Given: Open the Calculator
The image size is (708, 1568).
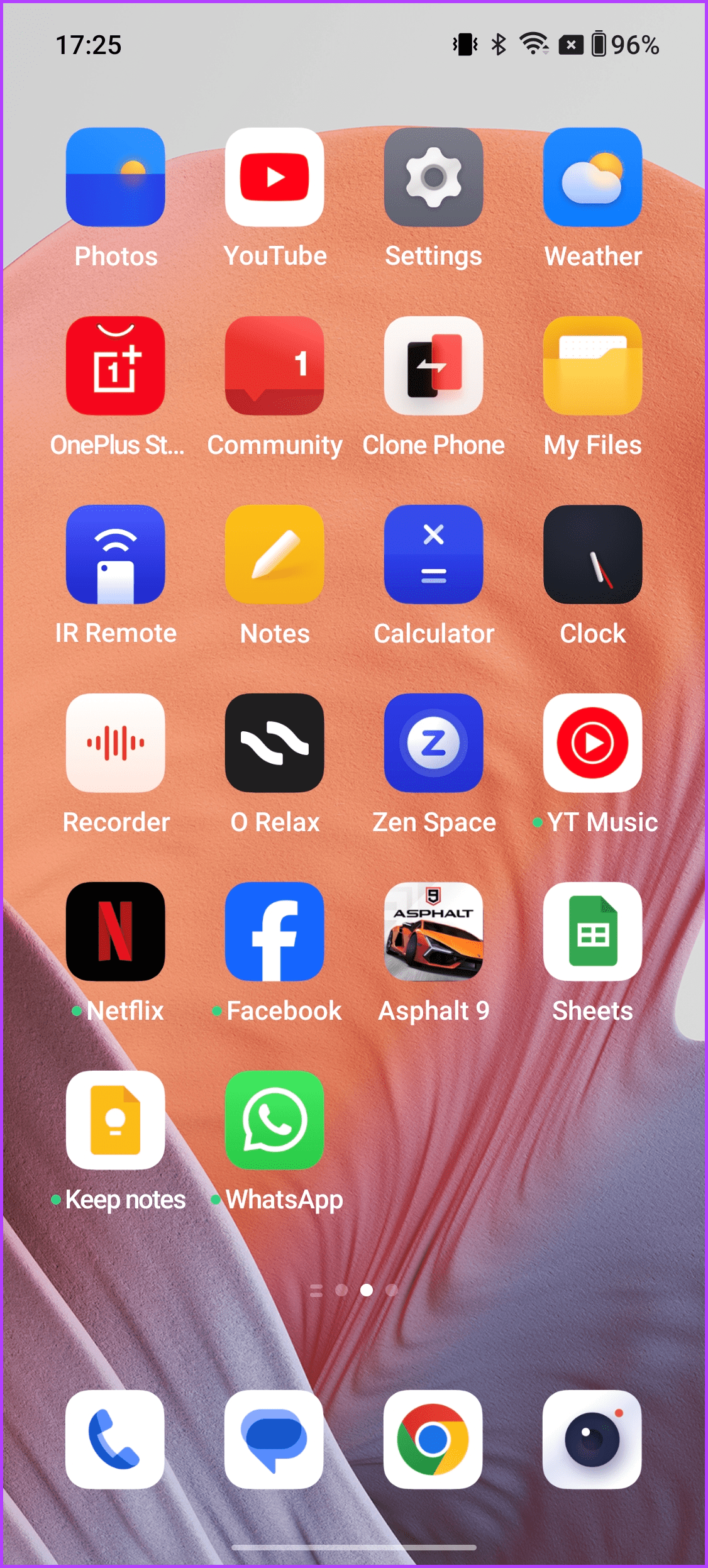Looking at the screenshot, I should pos(434,555).
